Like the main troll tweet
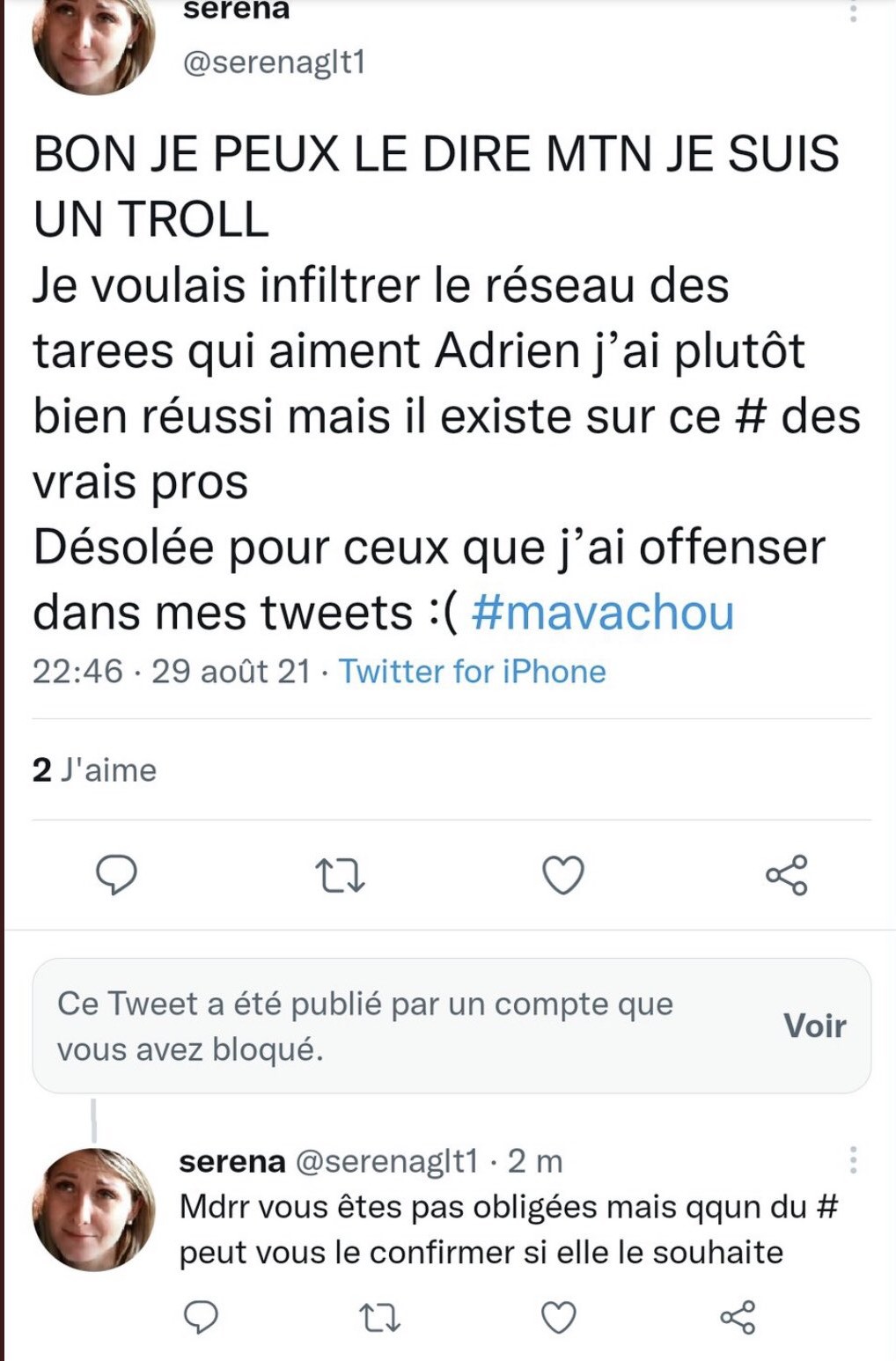 click(562, 875)
